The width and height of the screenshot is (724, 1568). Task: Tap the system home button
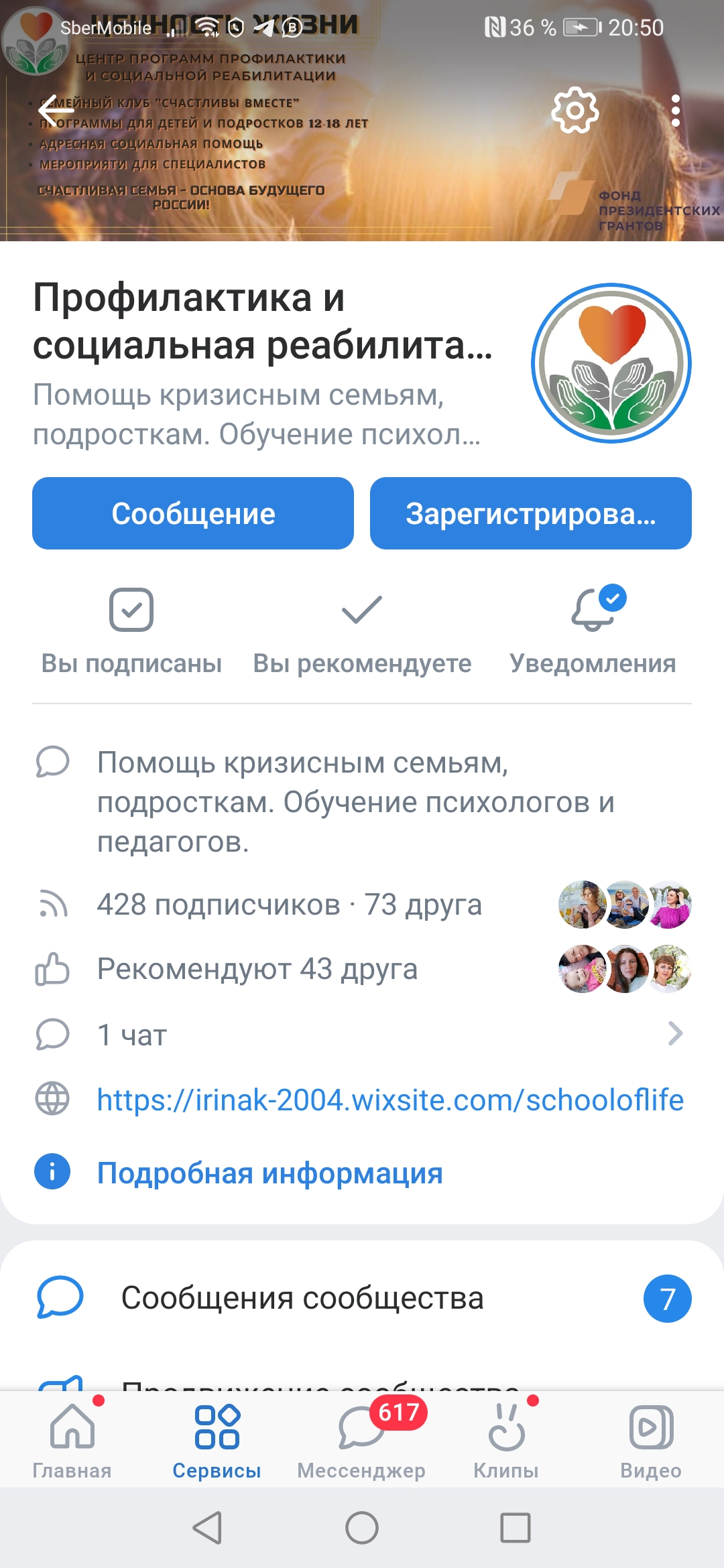pyautogui.click(x=362, y=1528)
